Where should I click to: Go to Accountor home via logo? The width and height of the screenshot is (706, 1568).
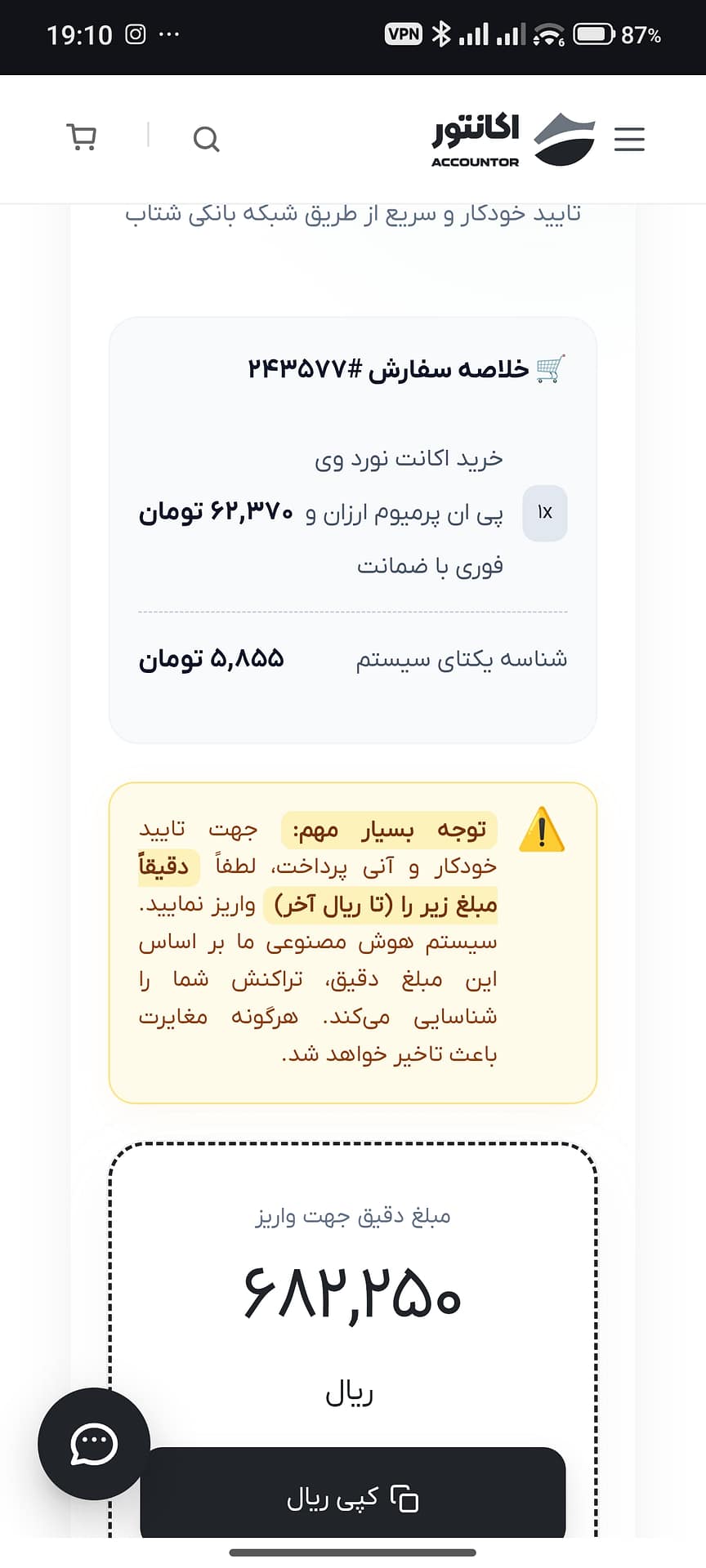click(x=513, y=140)
